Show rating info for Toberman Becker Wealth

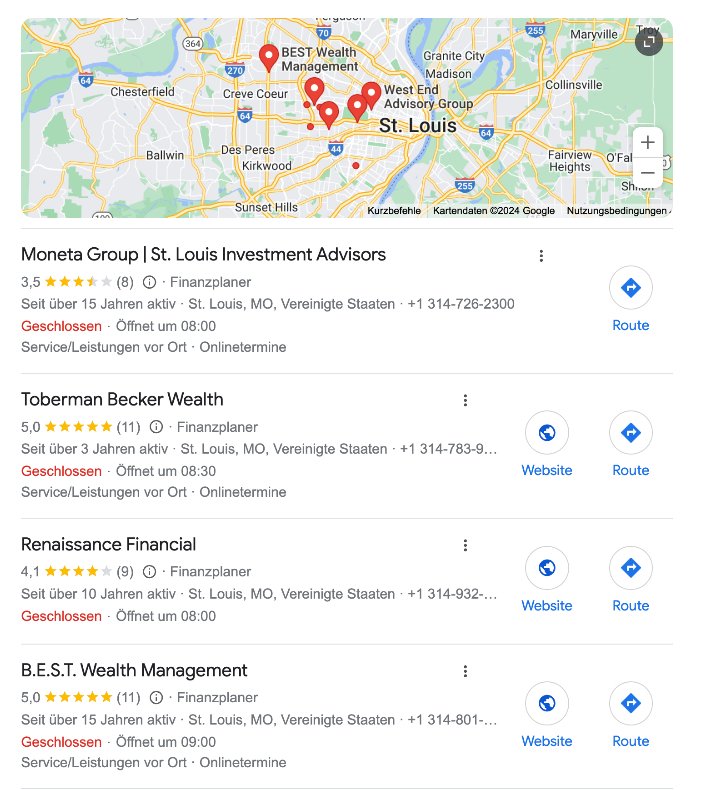coord(156,426)
